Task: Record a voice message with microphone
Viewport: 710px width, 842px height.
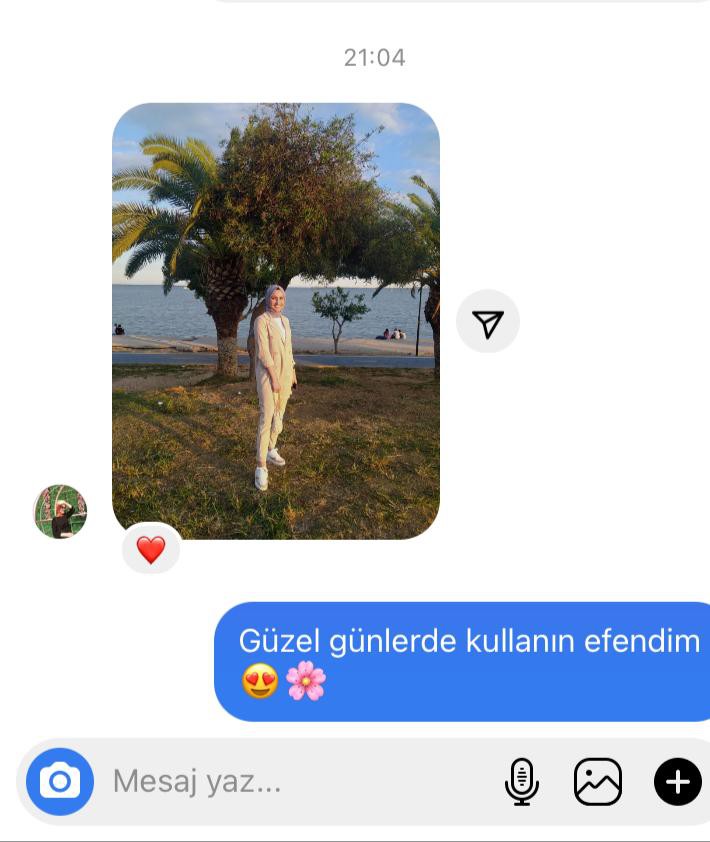Action: 521,781
